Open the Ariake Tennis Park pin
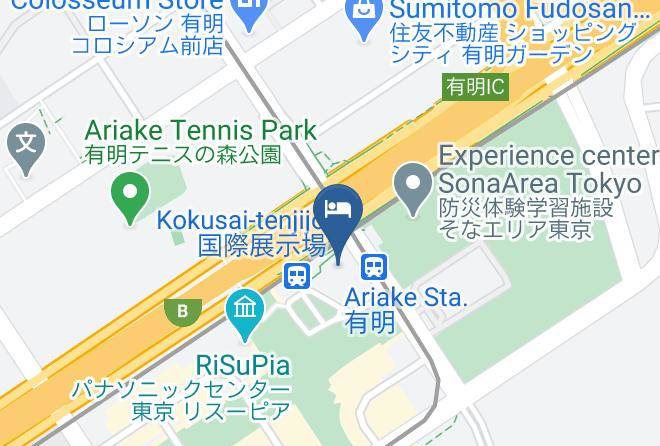The width and height of the screenshot is (660, 446). (x=130, y=198)
